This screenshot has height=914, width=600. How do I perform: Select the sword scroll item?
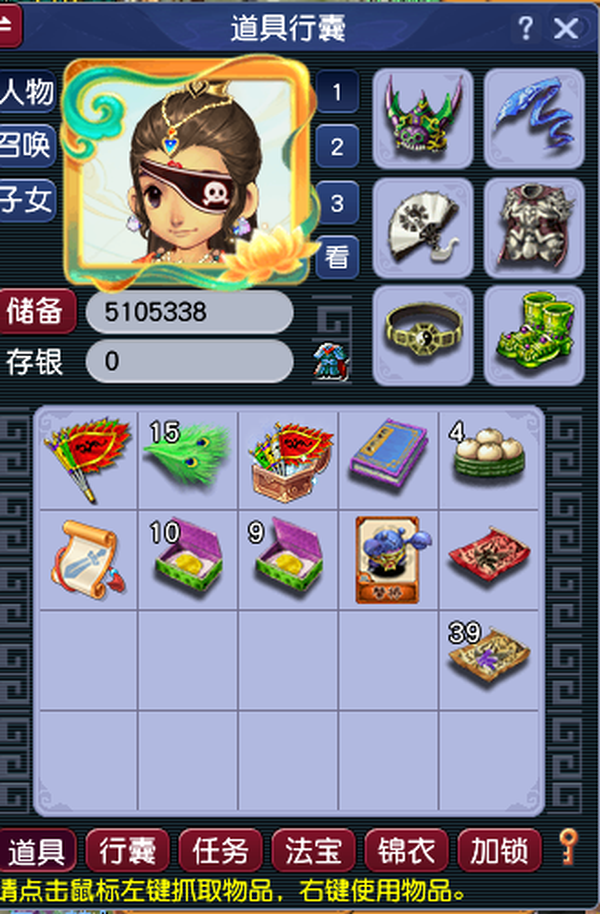click(x=88, y=560)
